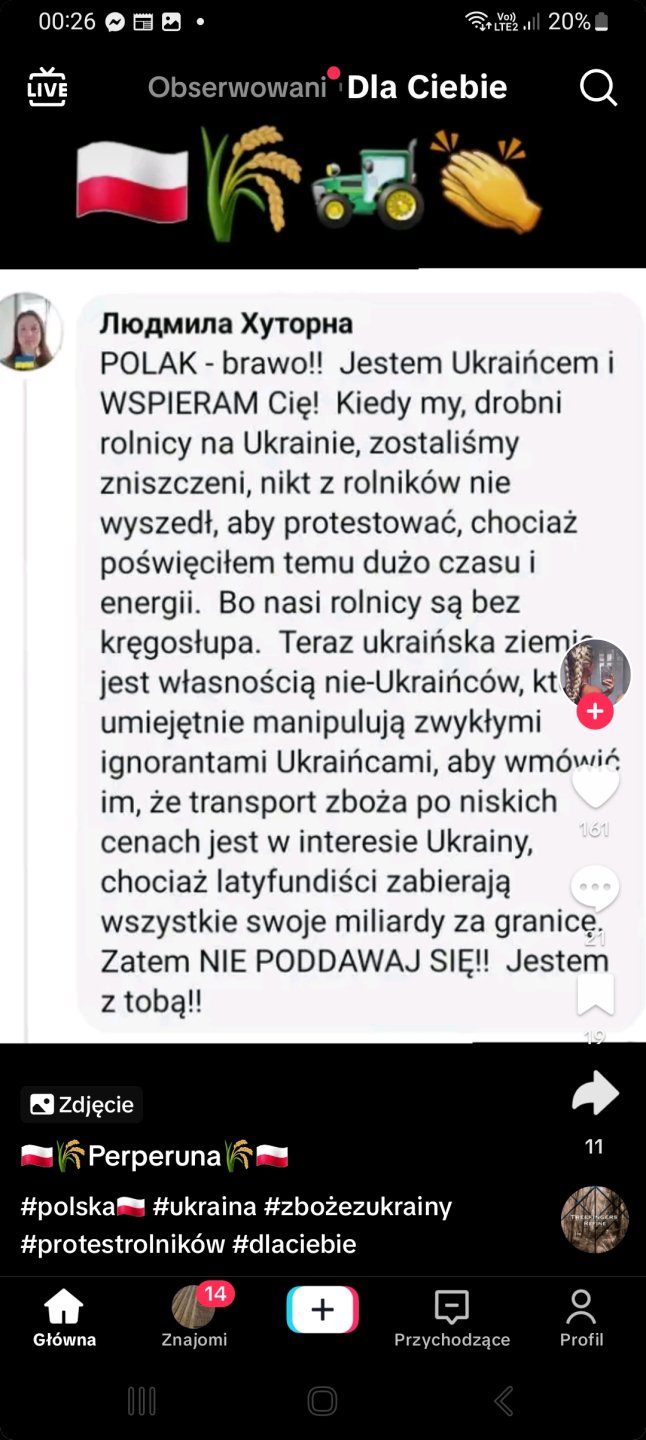Go to the Główna tab
Image resolution: width=646 pixels, height=1440 pixels.
[64, 1318]
